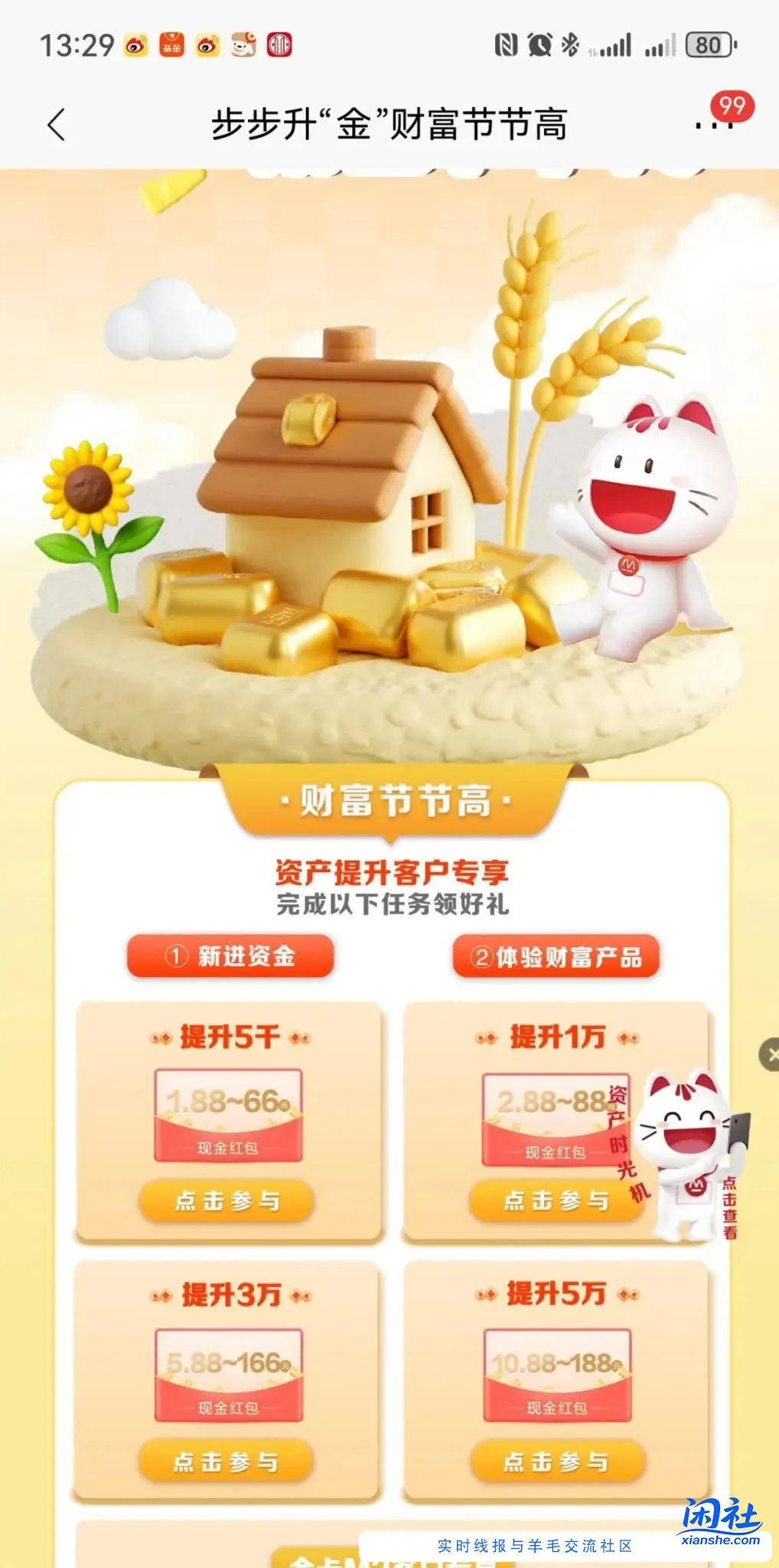Open the overflow menu with 99 badge
This screenshot has width=779, height=1568.
(715, 124)
